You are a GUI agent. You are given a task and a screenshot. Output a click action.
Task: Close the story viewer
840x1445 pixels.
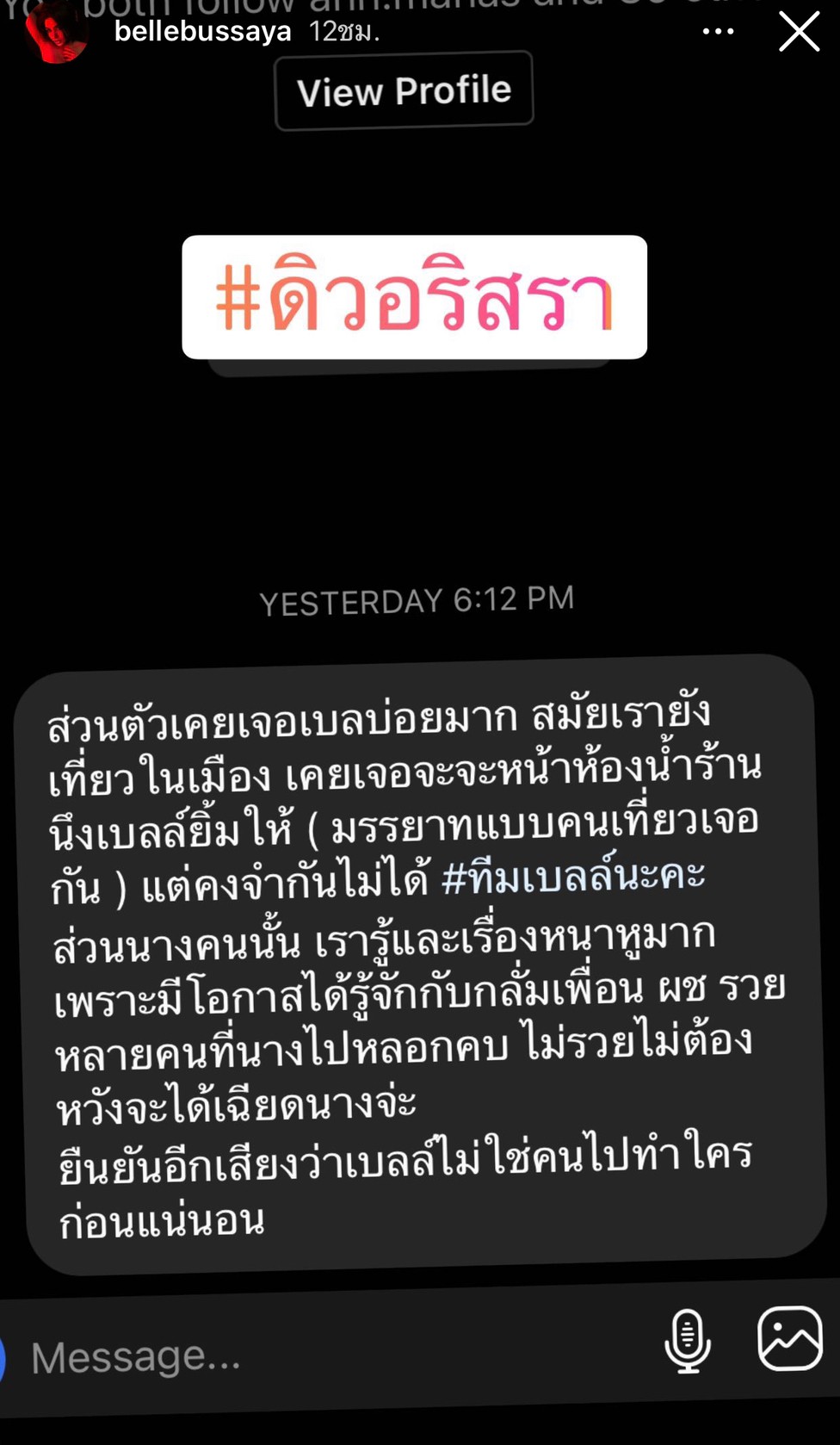click(799, 33)
